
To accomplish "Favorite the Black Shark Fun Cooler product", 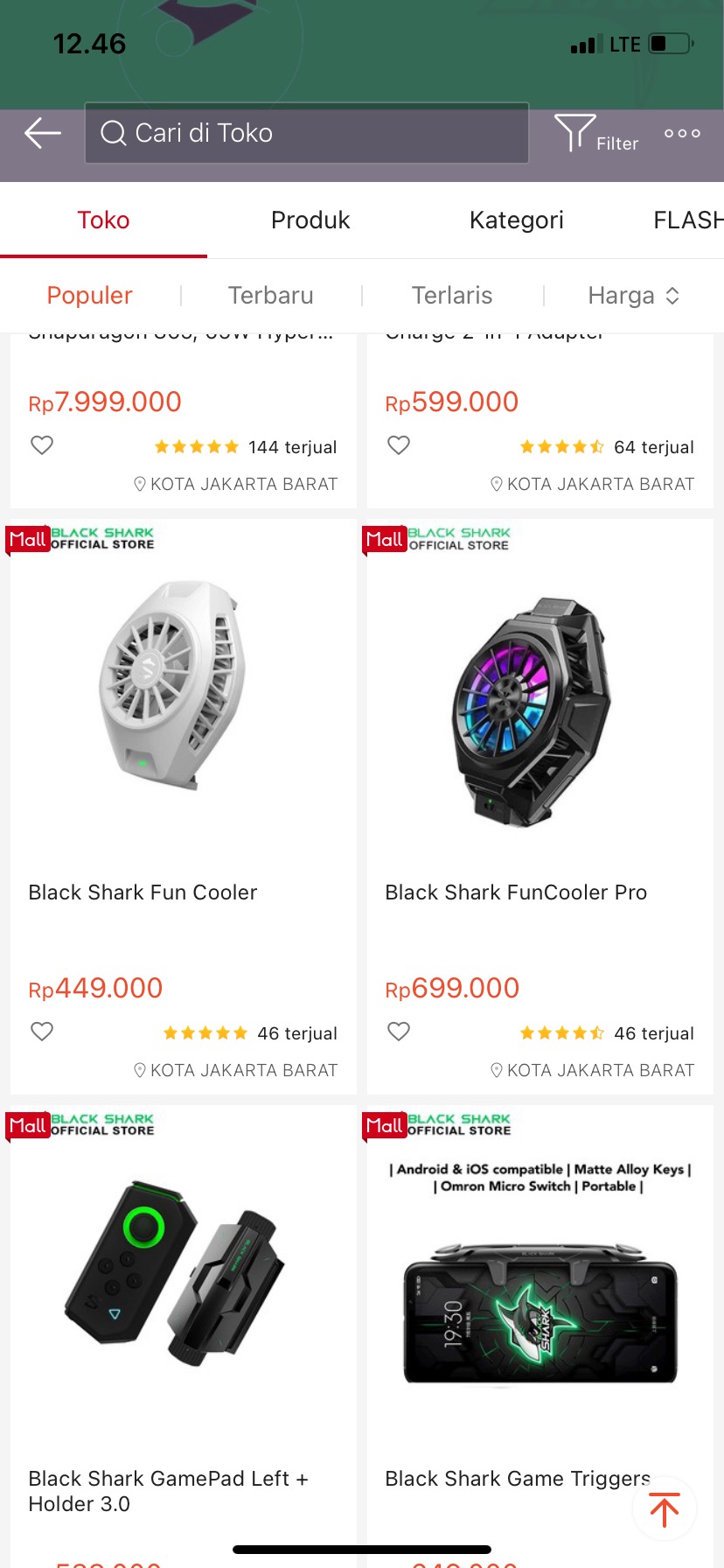I will pos(41,1031).
